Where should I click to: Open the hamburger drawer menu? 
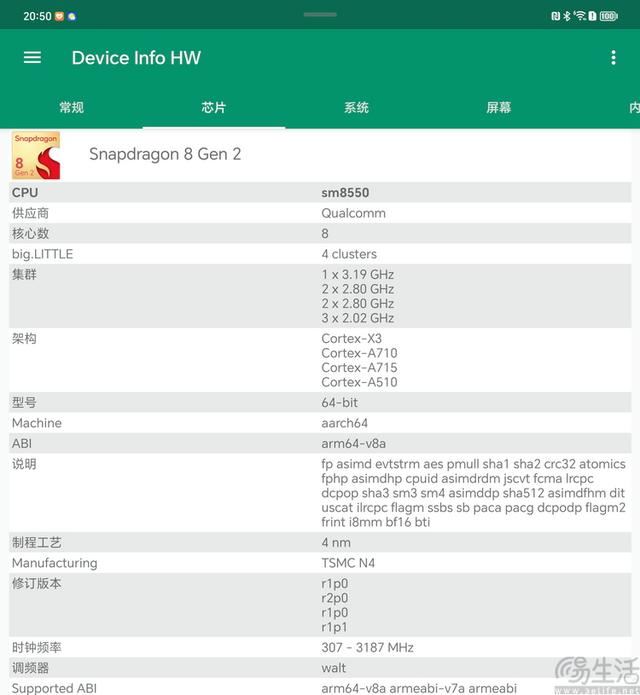(32, 58)
